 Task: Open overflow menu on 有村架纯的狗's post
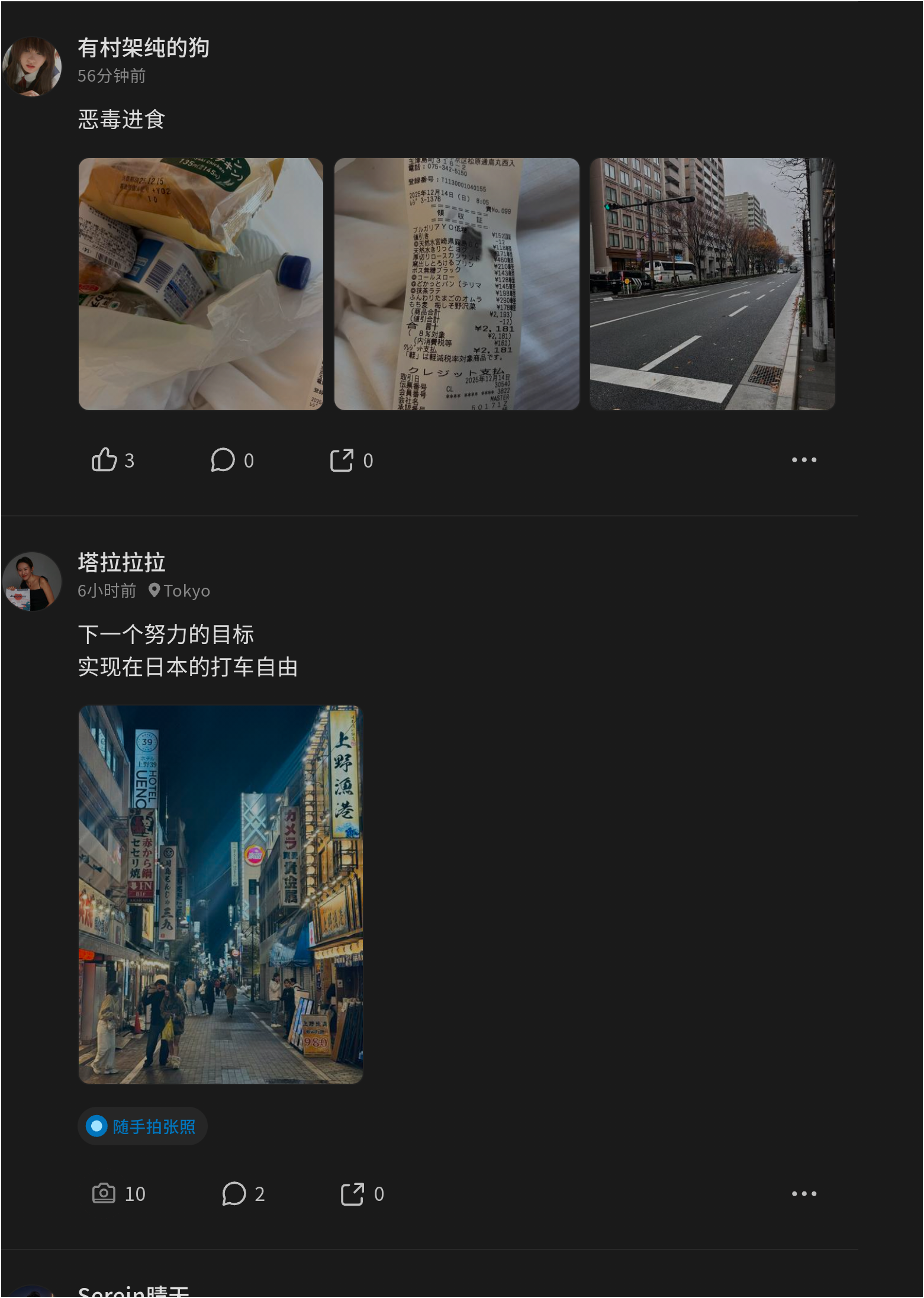pyautogui.click(x=803, y=460)
